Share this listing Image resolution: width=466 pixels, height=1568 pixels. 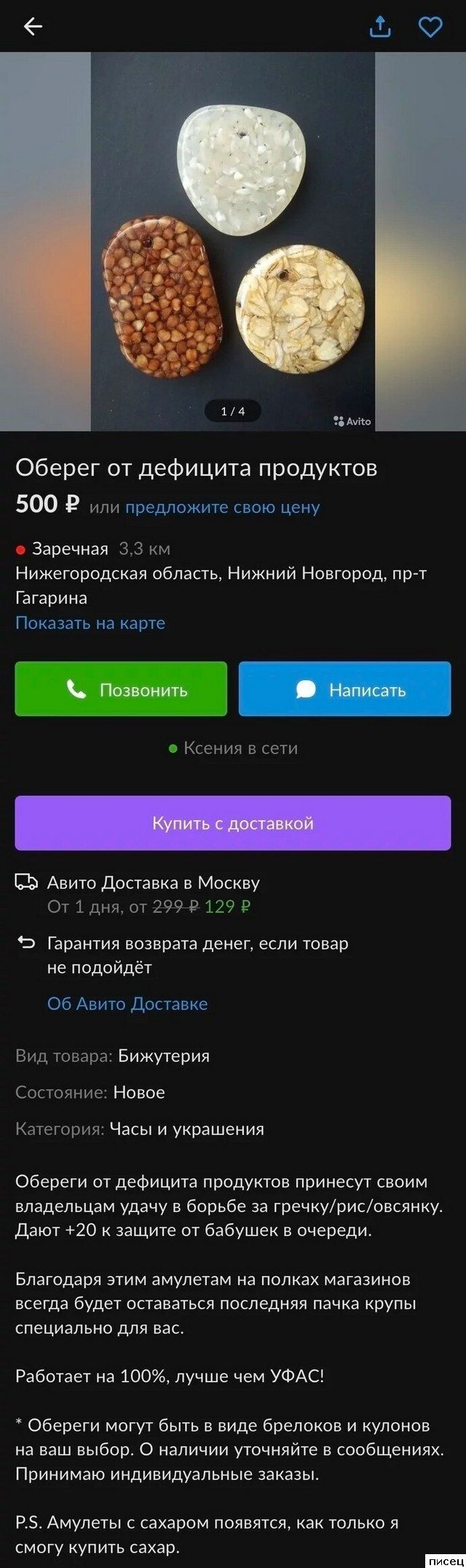pos(380,27)
